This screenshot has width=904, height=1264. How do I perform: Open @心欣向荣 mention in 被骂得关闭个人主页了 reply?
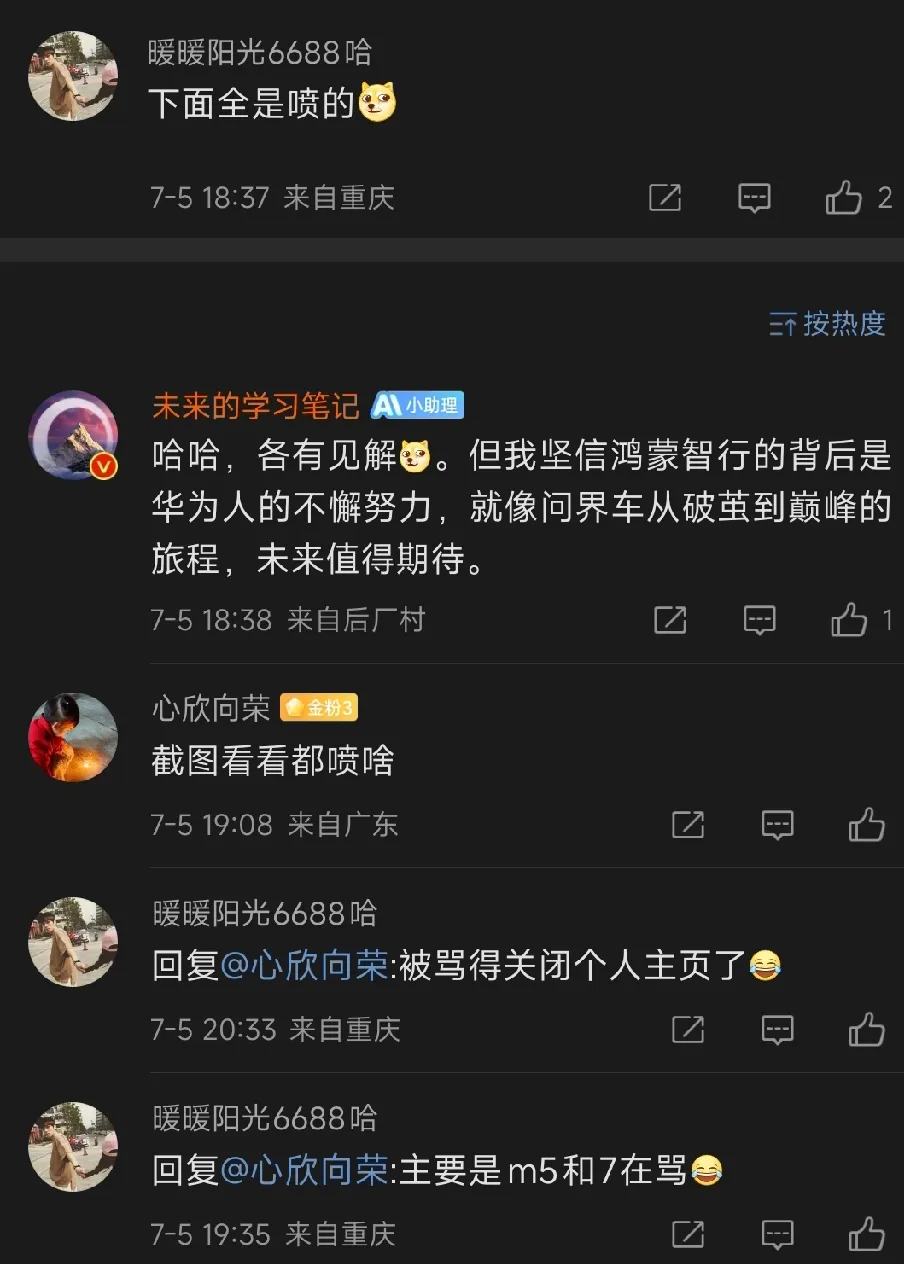(304, 967)
